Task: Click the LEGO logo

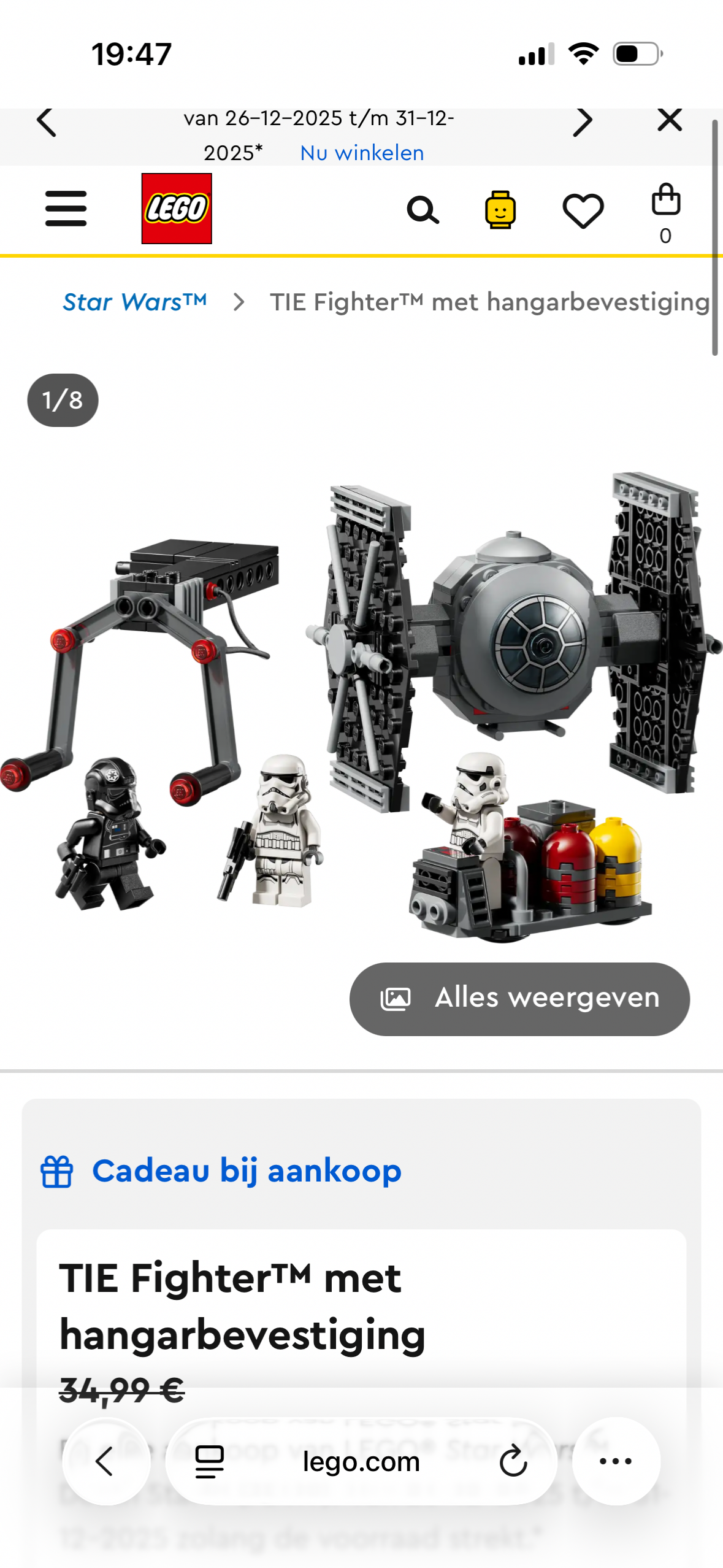Action: (x=176, y=209)
